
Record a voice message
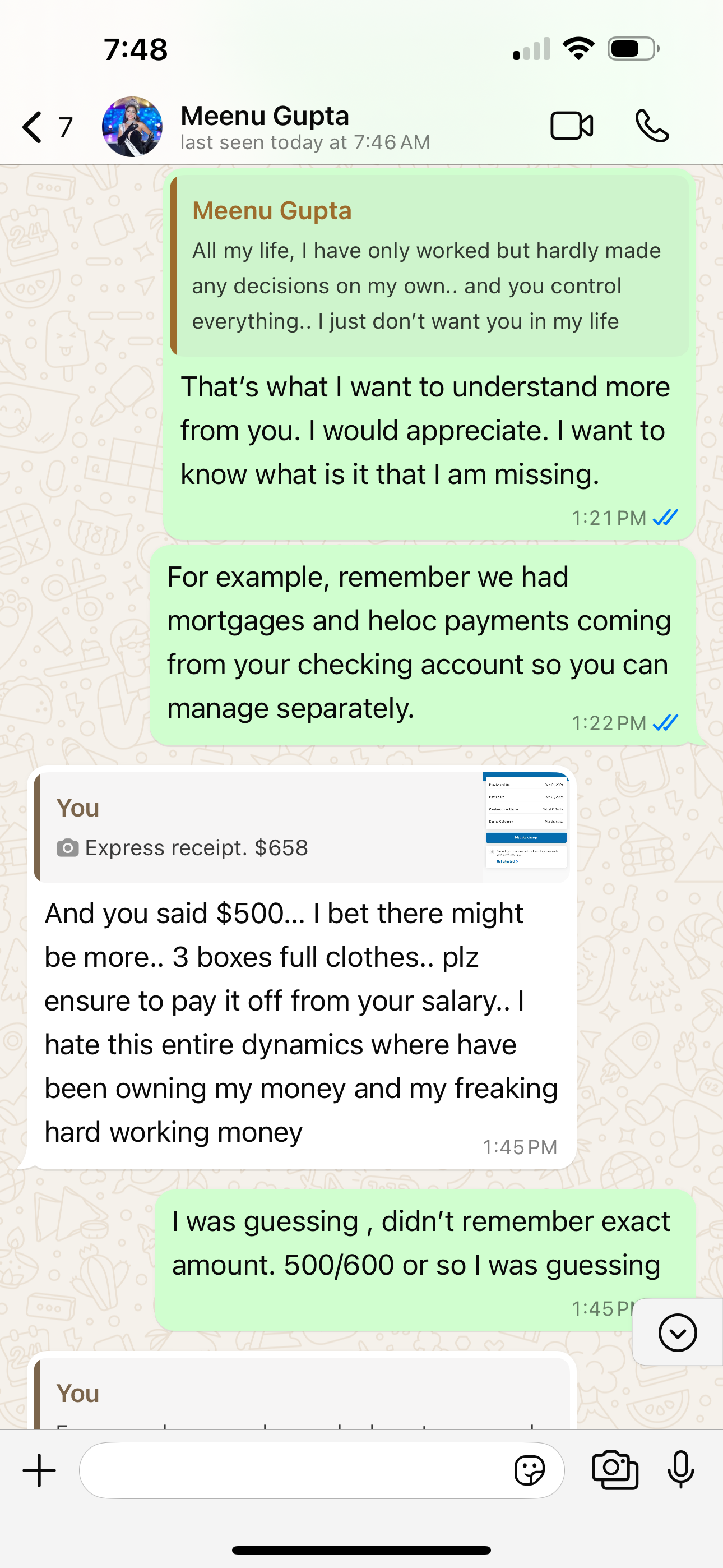(680, 1470)
